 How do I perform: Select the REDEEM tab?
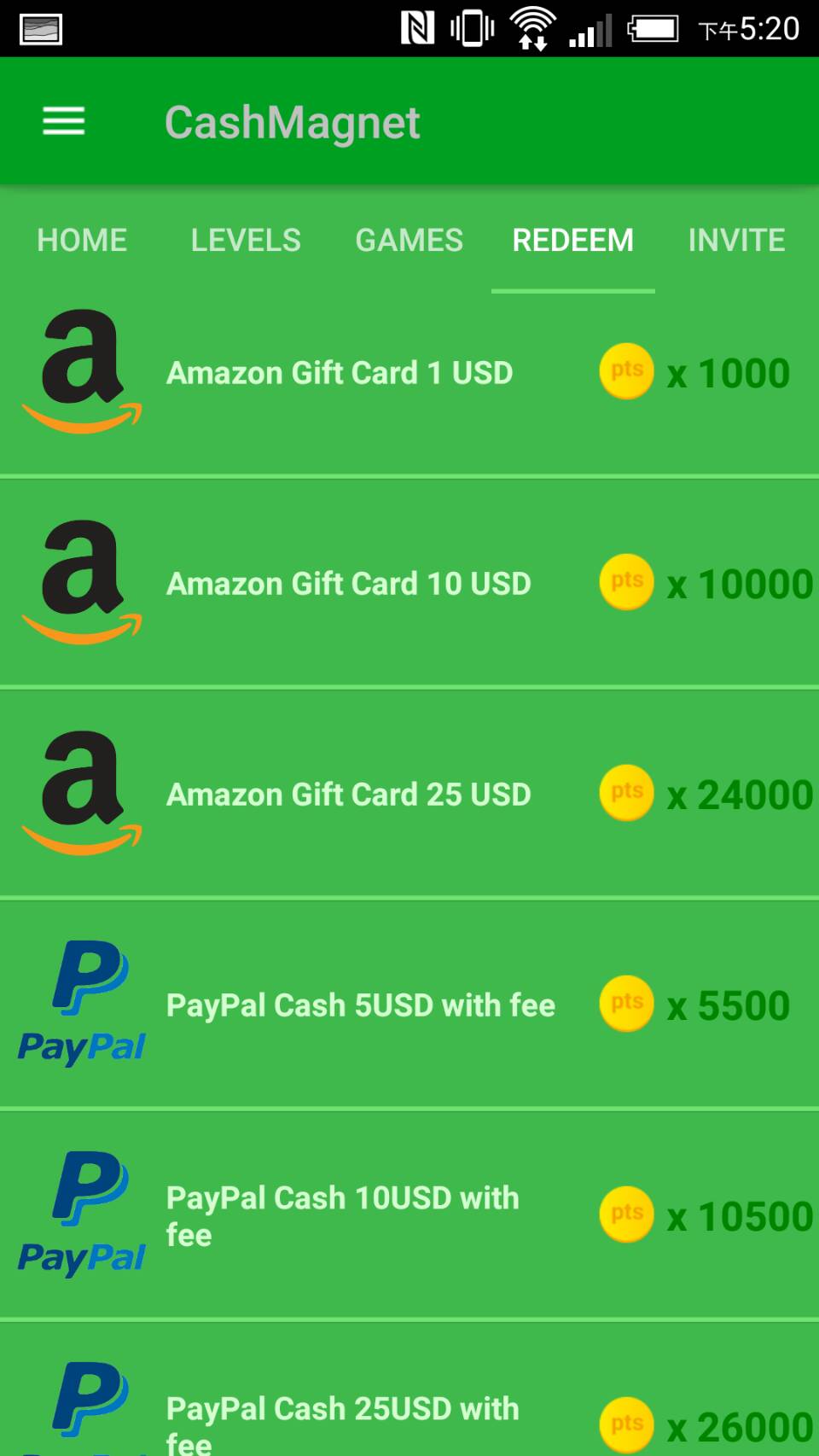pyautogui.click(x=572, y=241)
